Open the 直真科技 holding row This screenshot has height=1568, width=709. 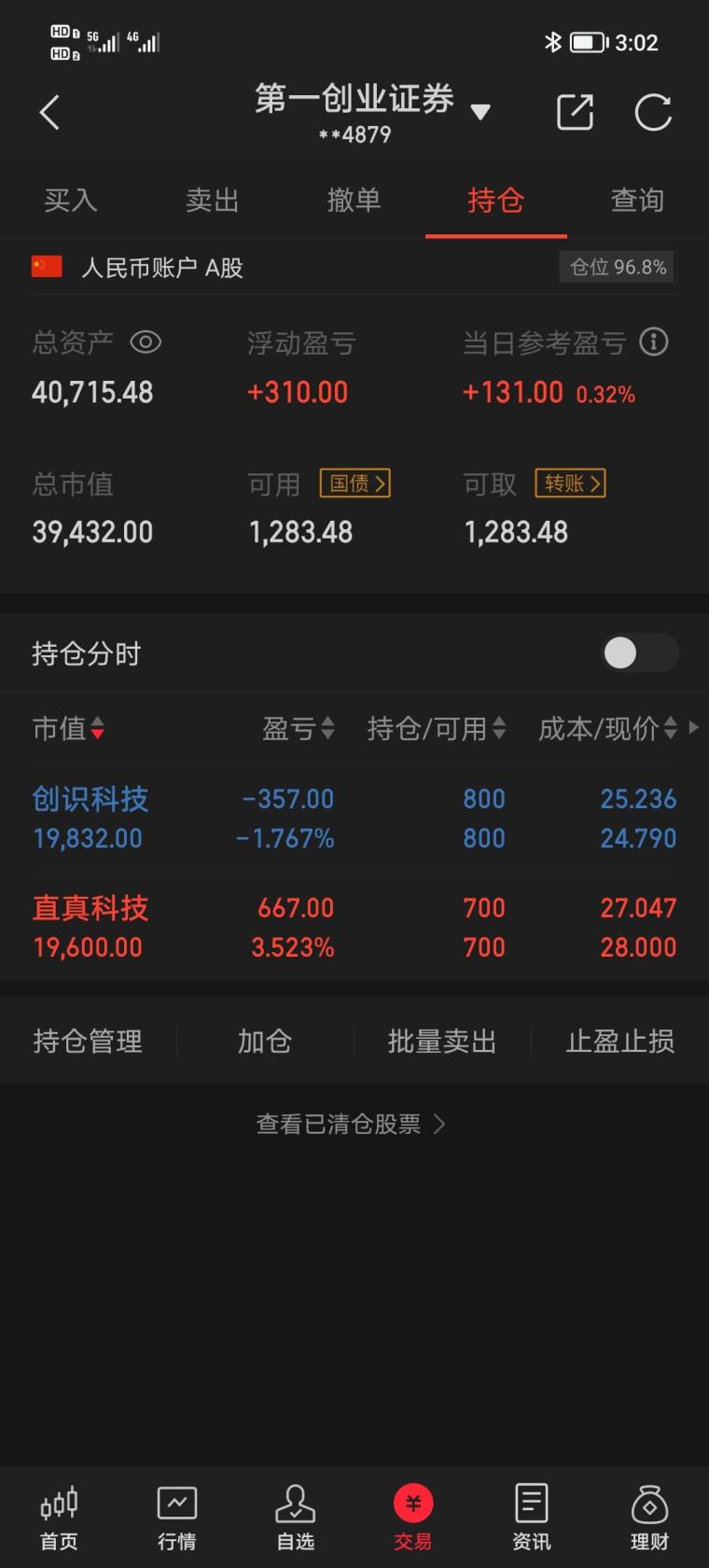[354, 927]
